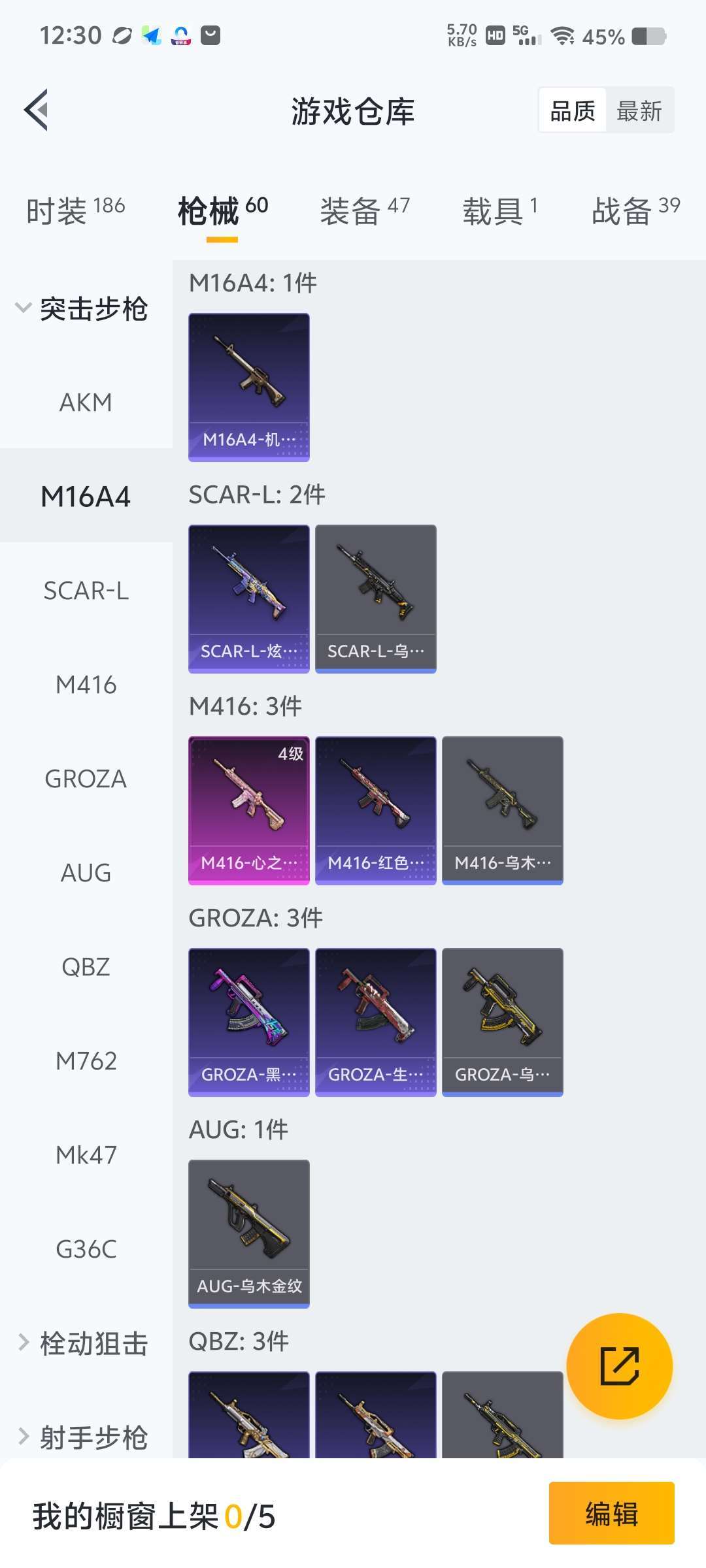Sort by 品质

tap(573, 111)
